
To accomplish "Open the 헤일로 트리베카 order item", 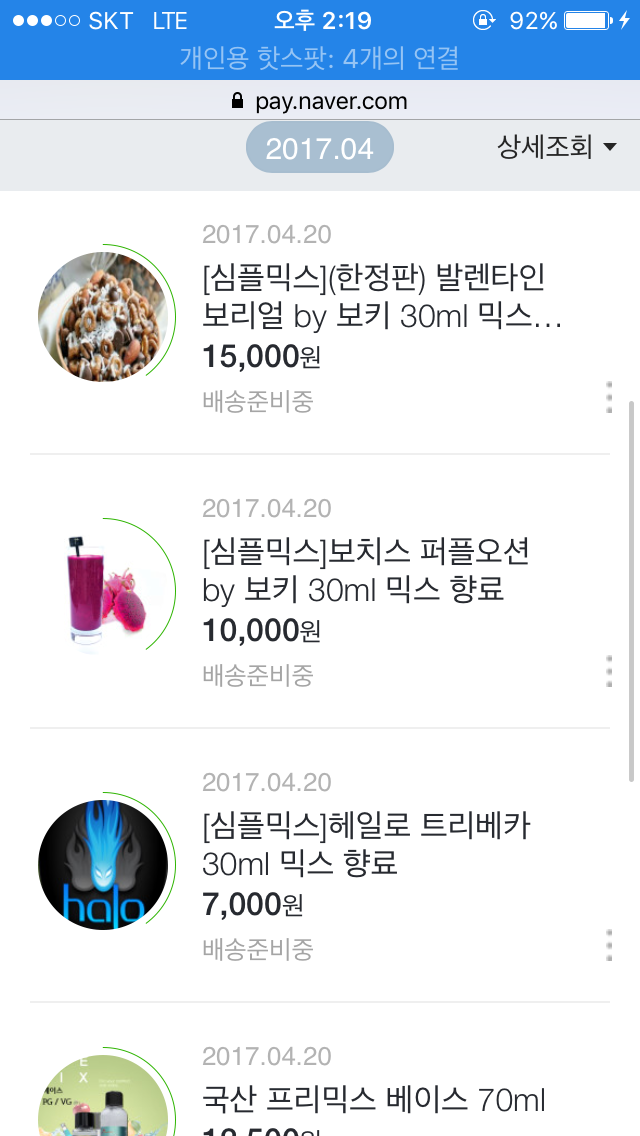I will 366,844.
